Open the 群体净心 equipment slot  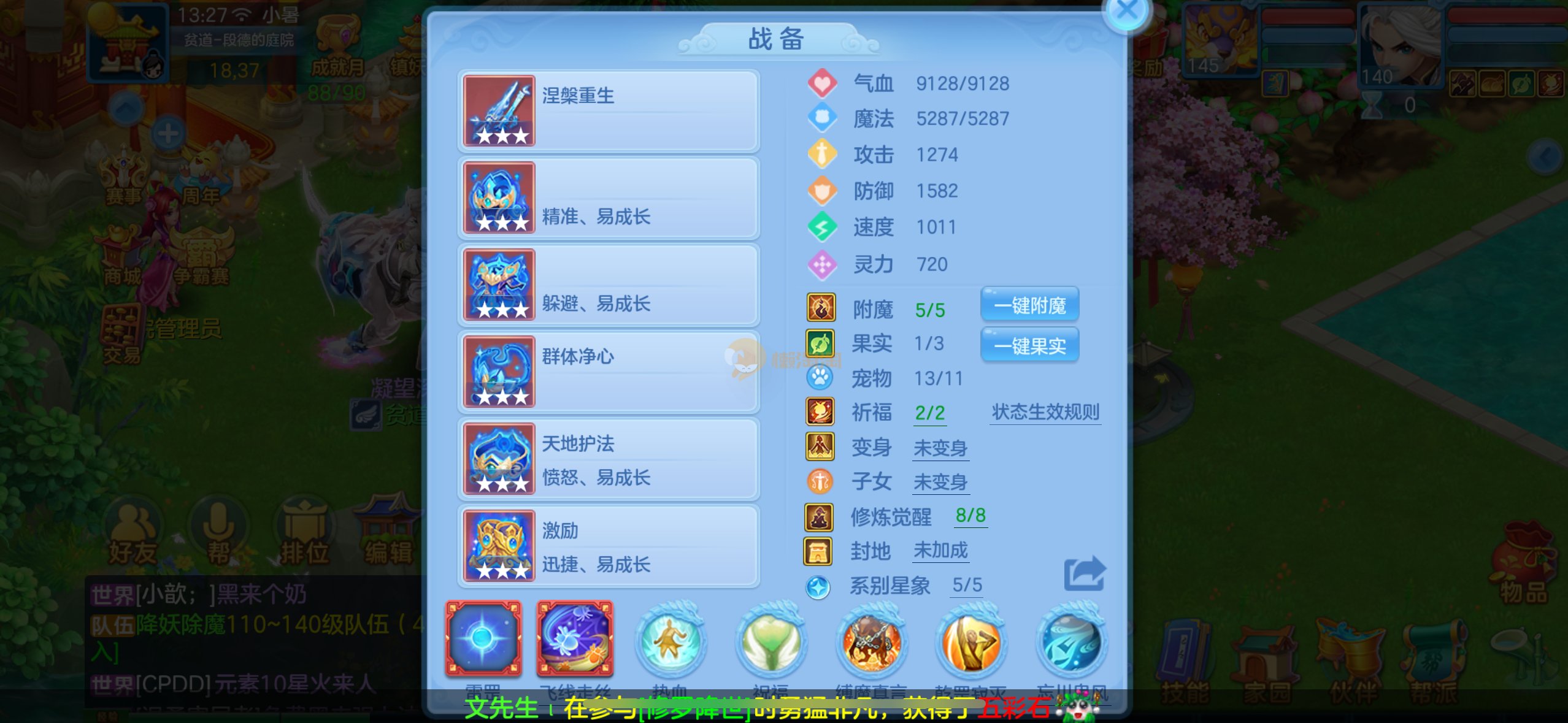(609, 372)
